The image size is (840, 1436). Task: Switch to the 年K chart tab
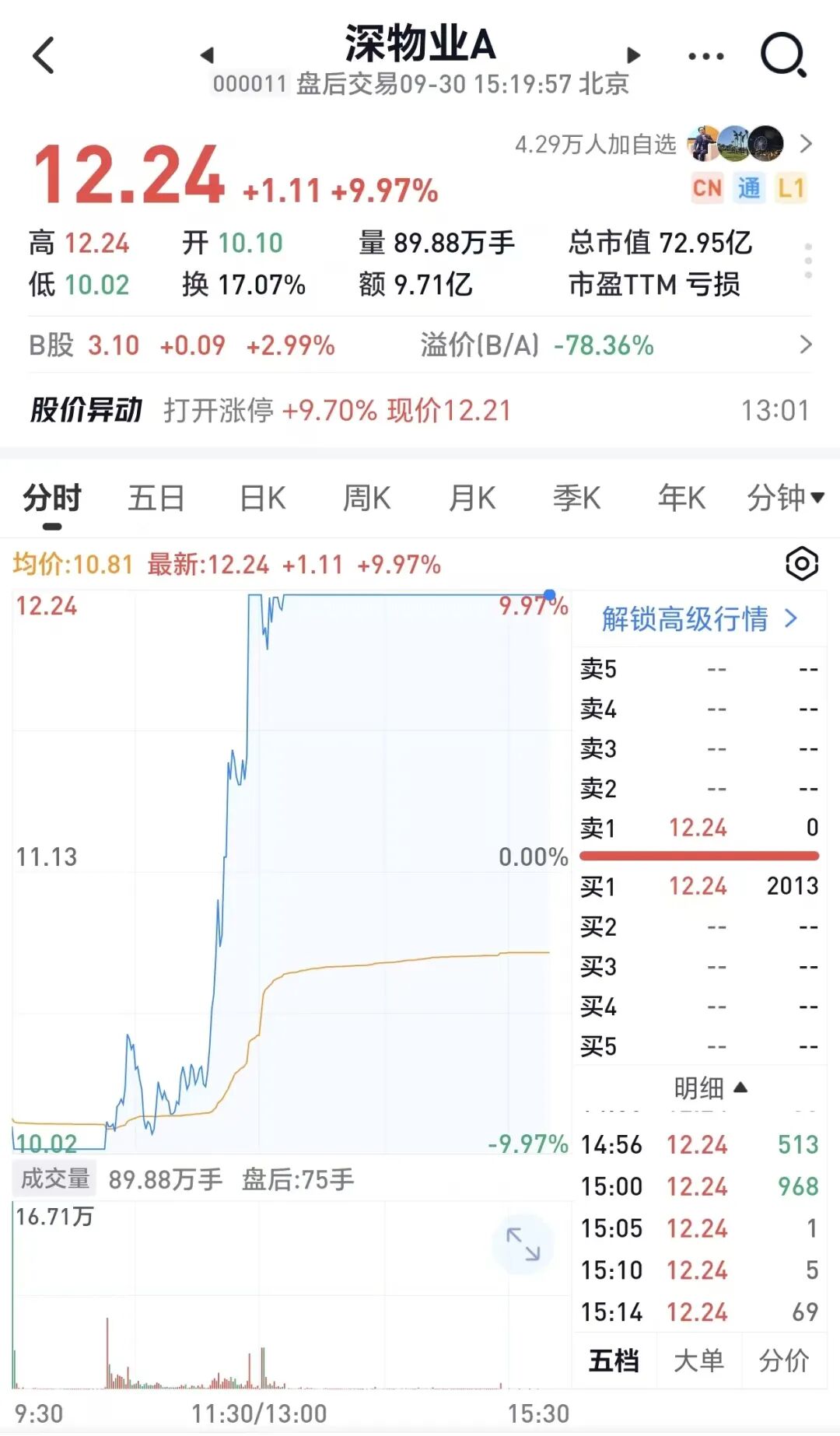(x=682, y=498)
